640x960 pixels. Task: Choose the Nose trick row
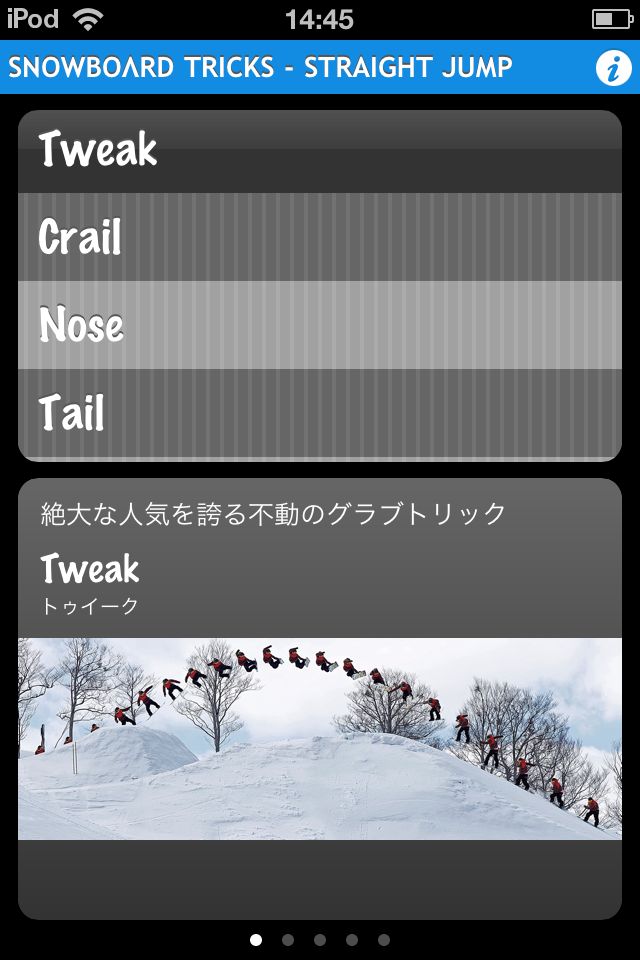click(320, 325)
